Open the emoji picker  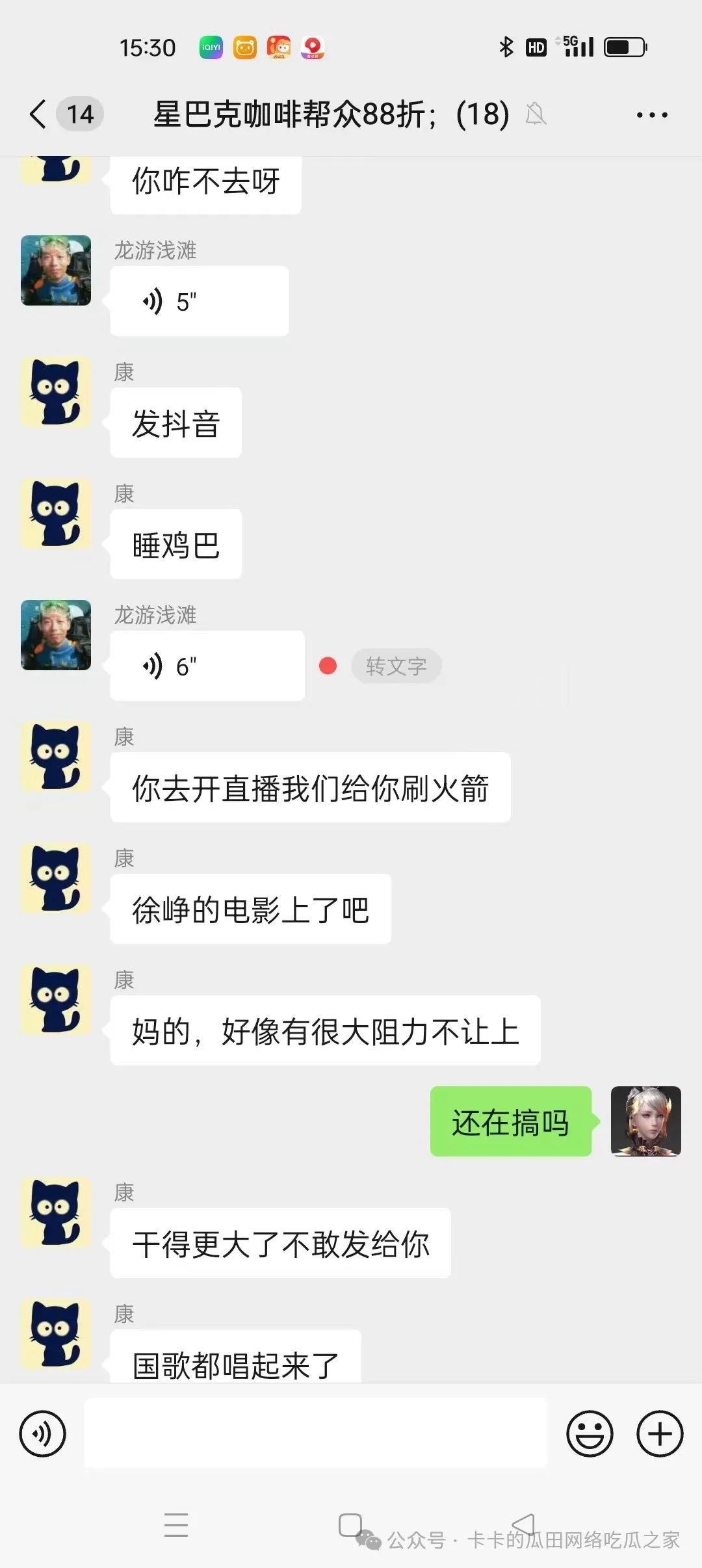point(589,1433)
